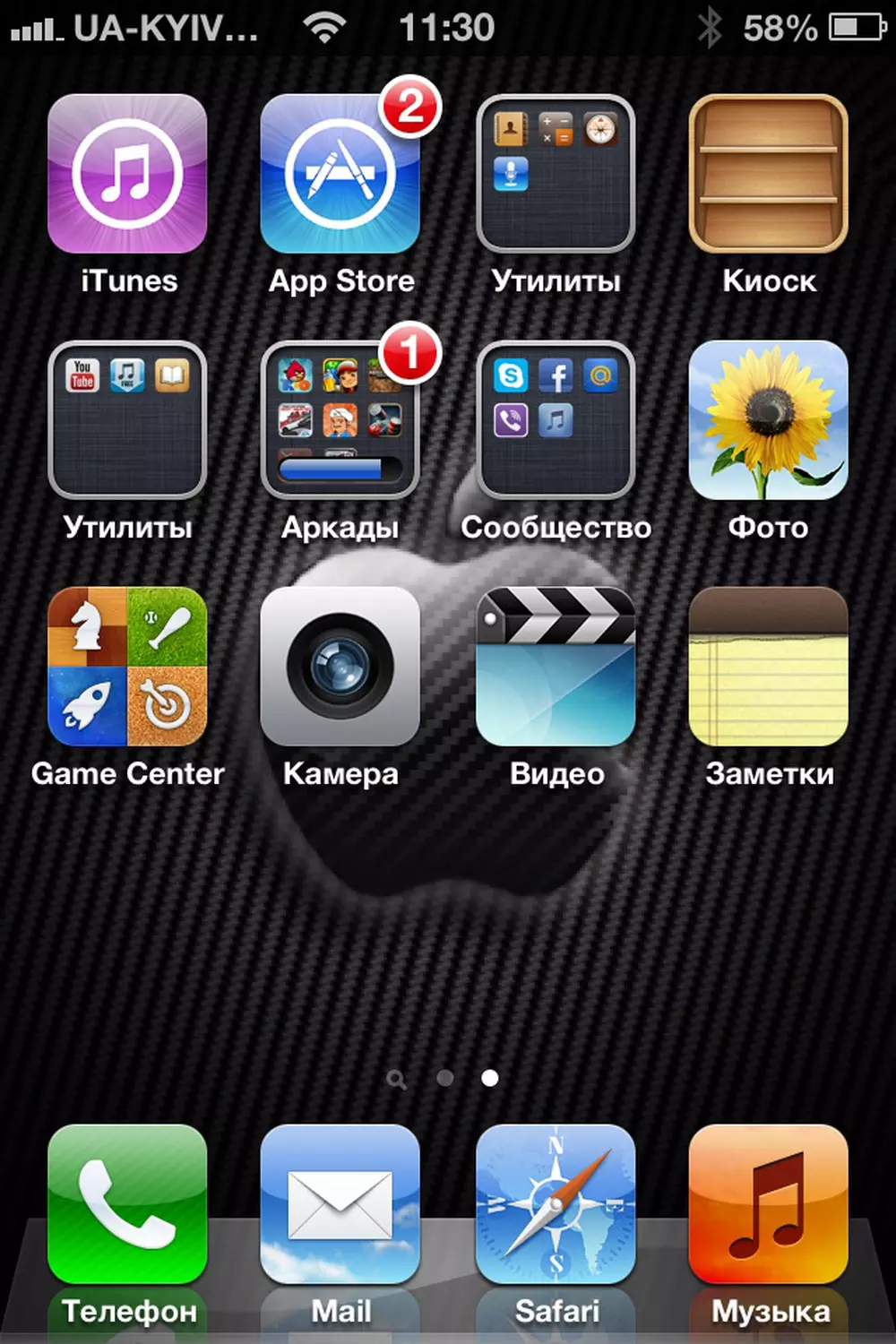Launch the Фото app
The height and width of the screenshot is (1344, 896).
click(x=769, y=419)
